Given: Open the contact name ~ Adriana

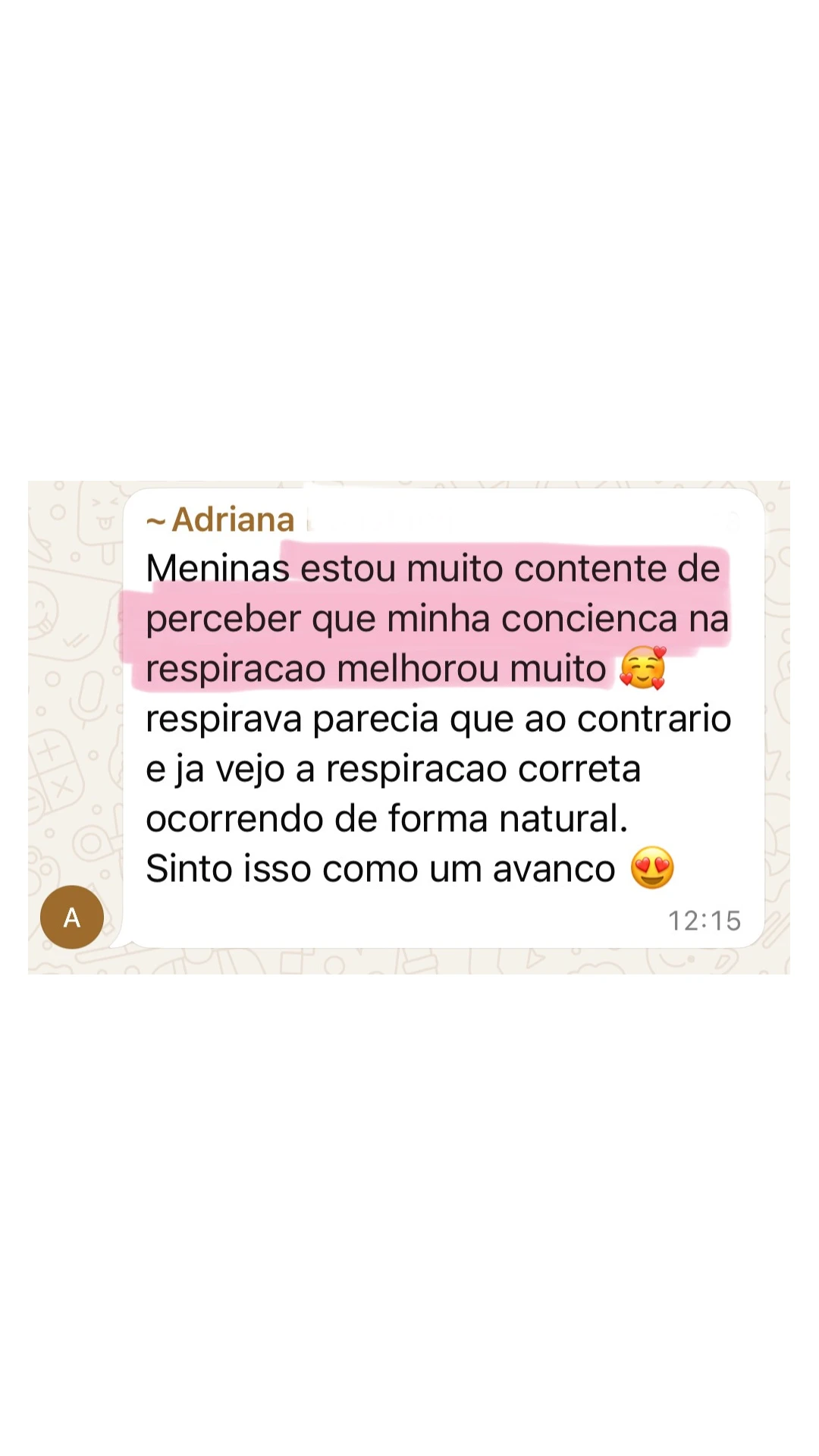Looking at the screenshot, I should click(218, 519).
